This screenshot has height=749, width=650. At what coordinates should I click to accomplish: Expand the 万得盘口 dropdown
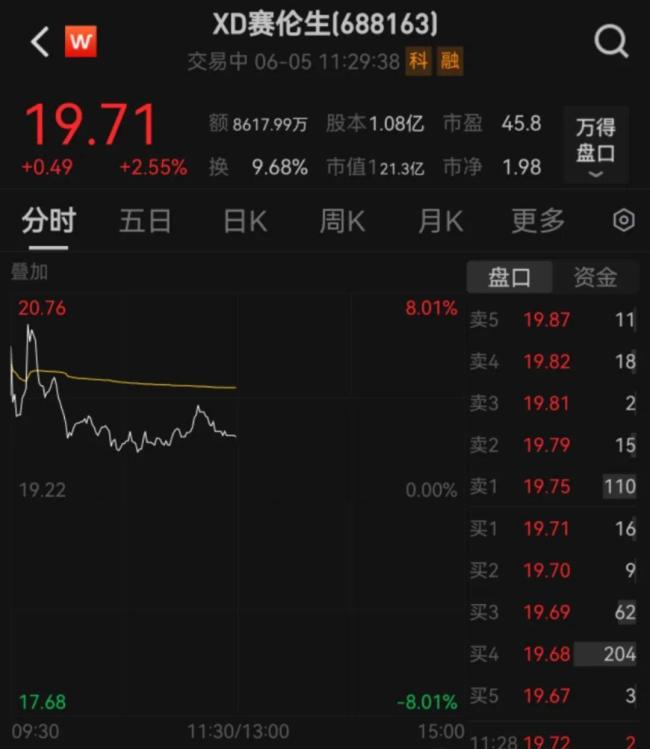pyautogui.click(x=595, y=143)
